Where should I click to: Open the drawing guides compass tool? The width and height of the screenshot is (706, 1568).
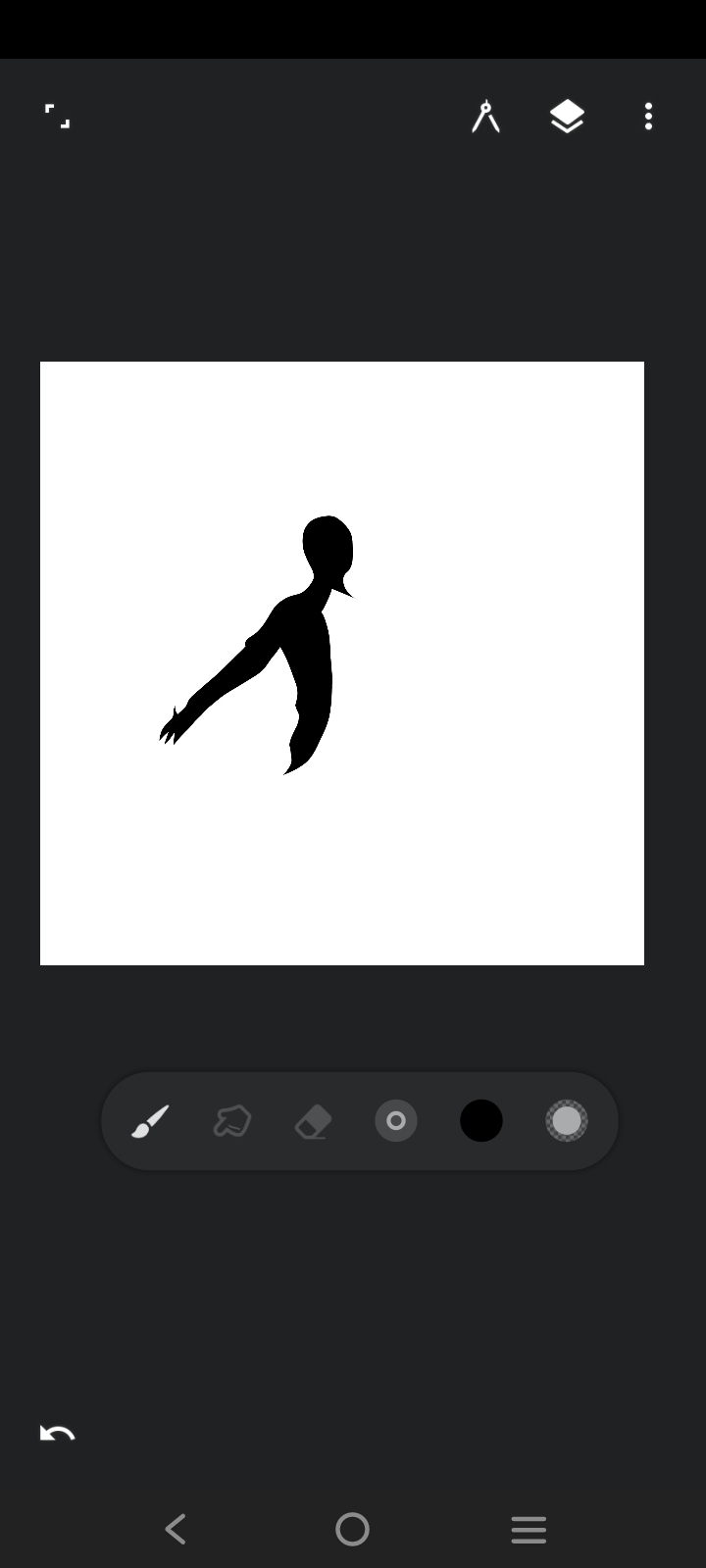485,117
